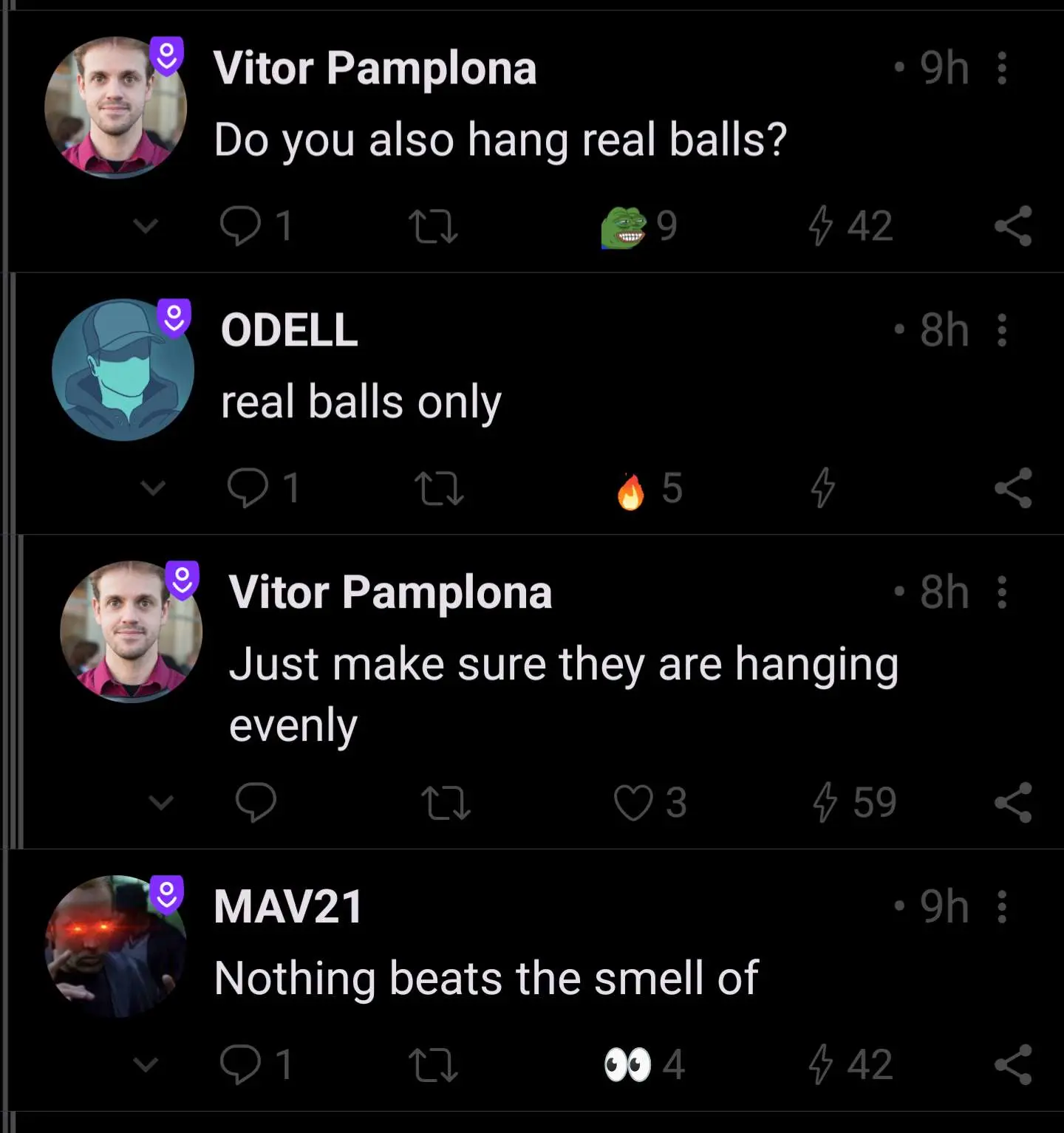
Task: Zap Vitor's reply showing 59 zaps
Action: pos(825,802)
